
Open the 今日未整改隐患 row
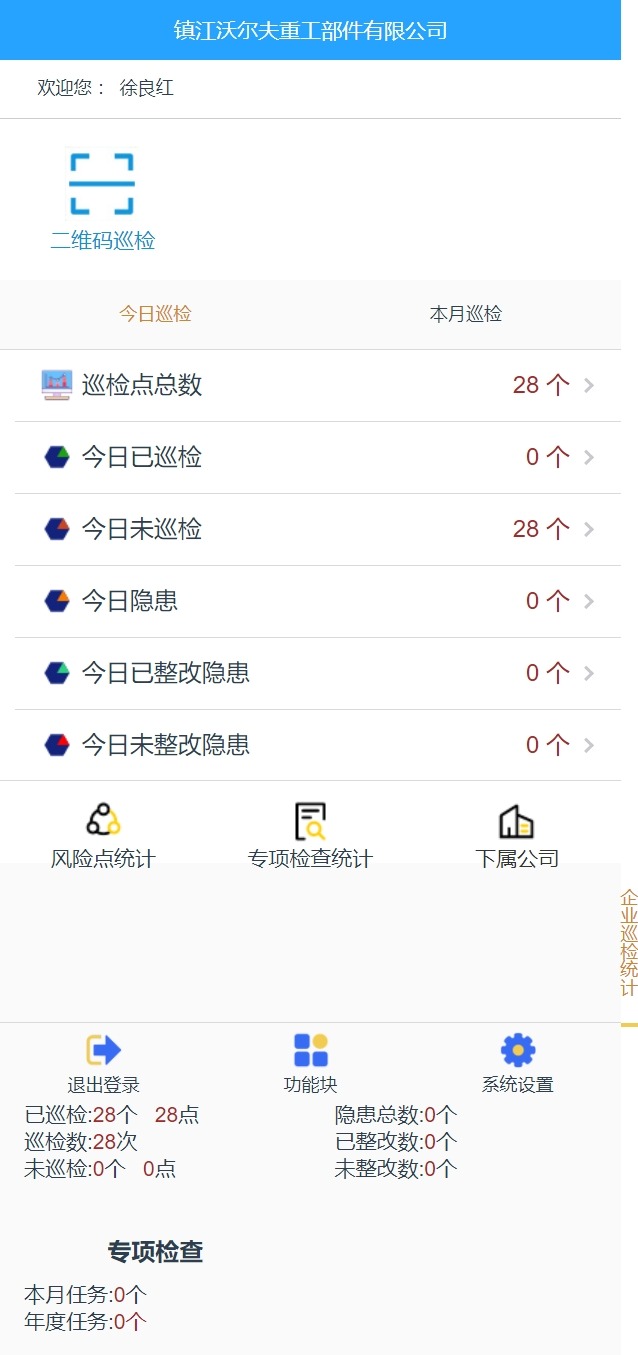(318, 745)
